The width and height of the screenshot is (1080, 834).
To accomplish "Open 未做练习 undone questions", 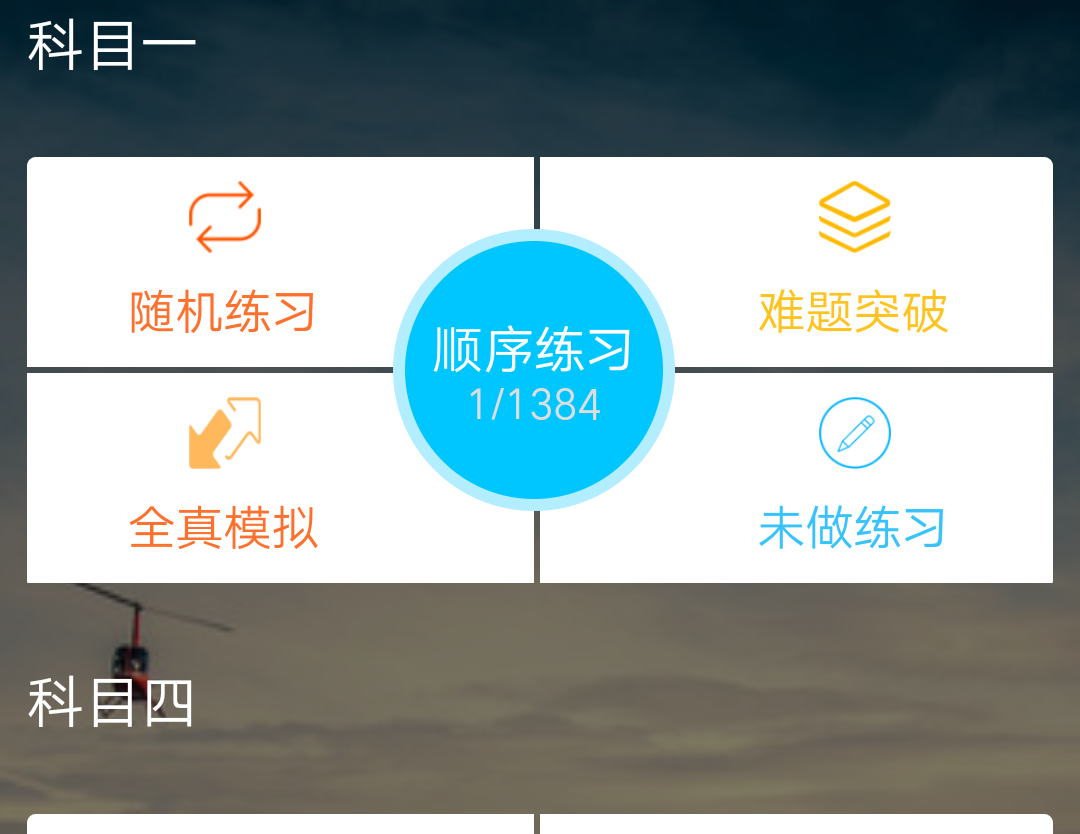I will point(853,478).
